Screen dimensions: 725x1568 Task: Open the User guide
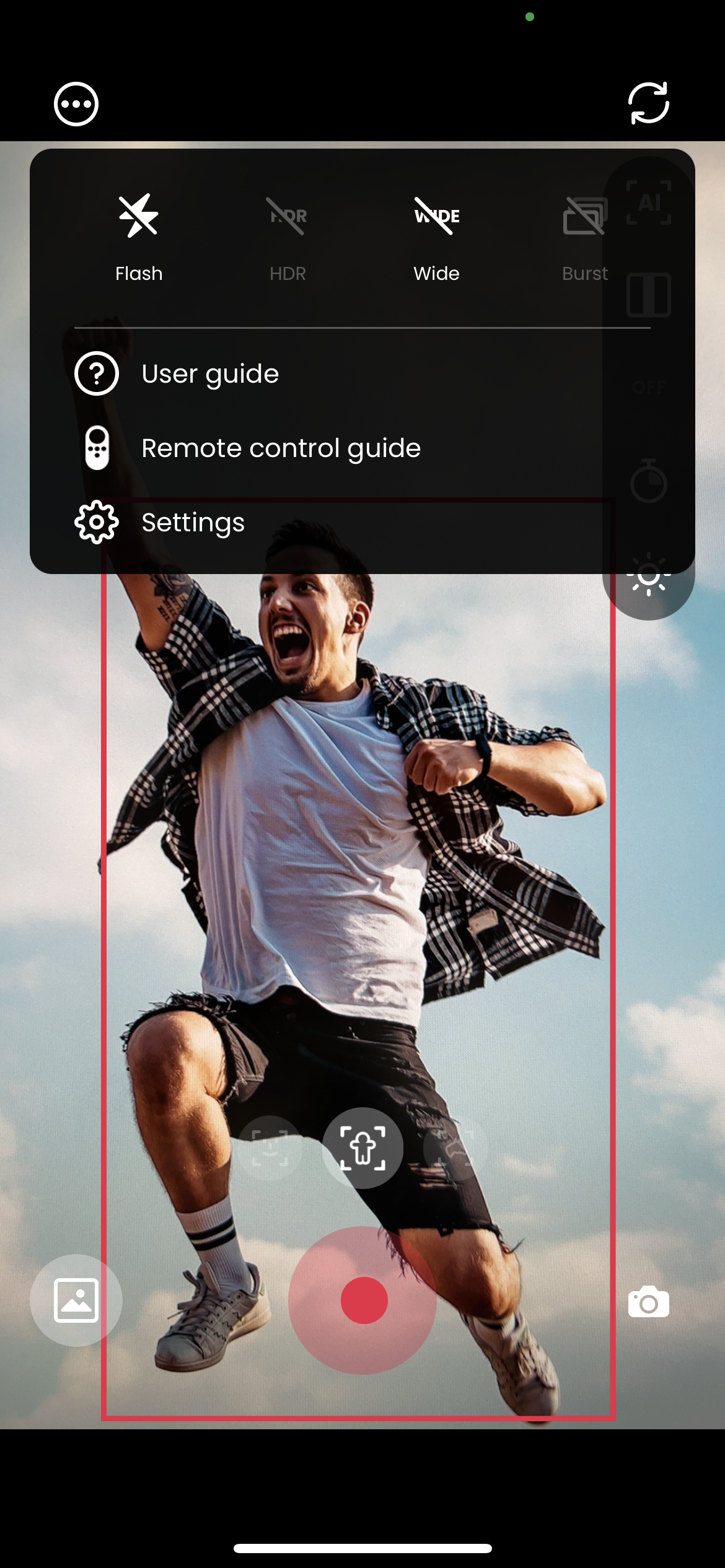coord(209,374)
